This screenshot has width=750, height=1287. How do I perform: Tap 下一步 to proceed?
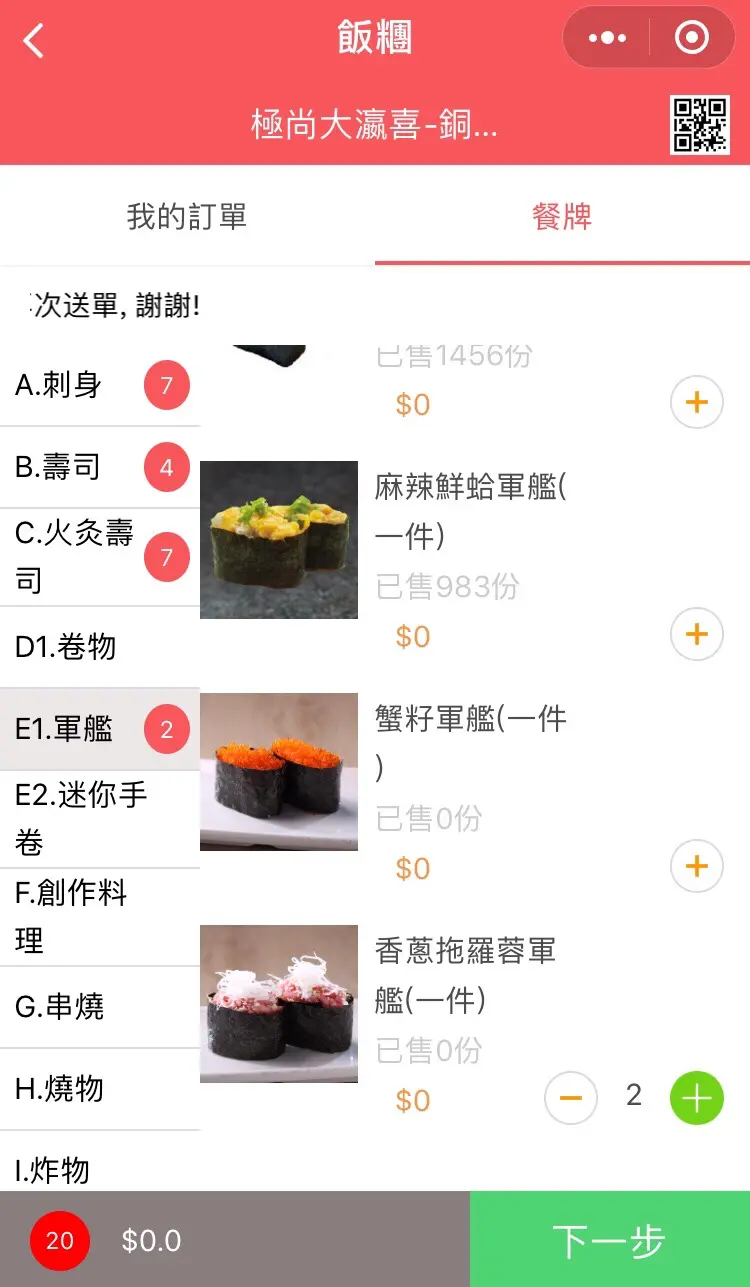tap(609, 1240)
